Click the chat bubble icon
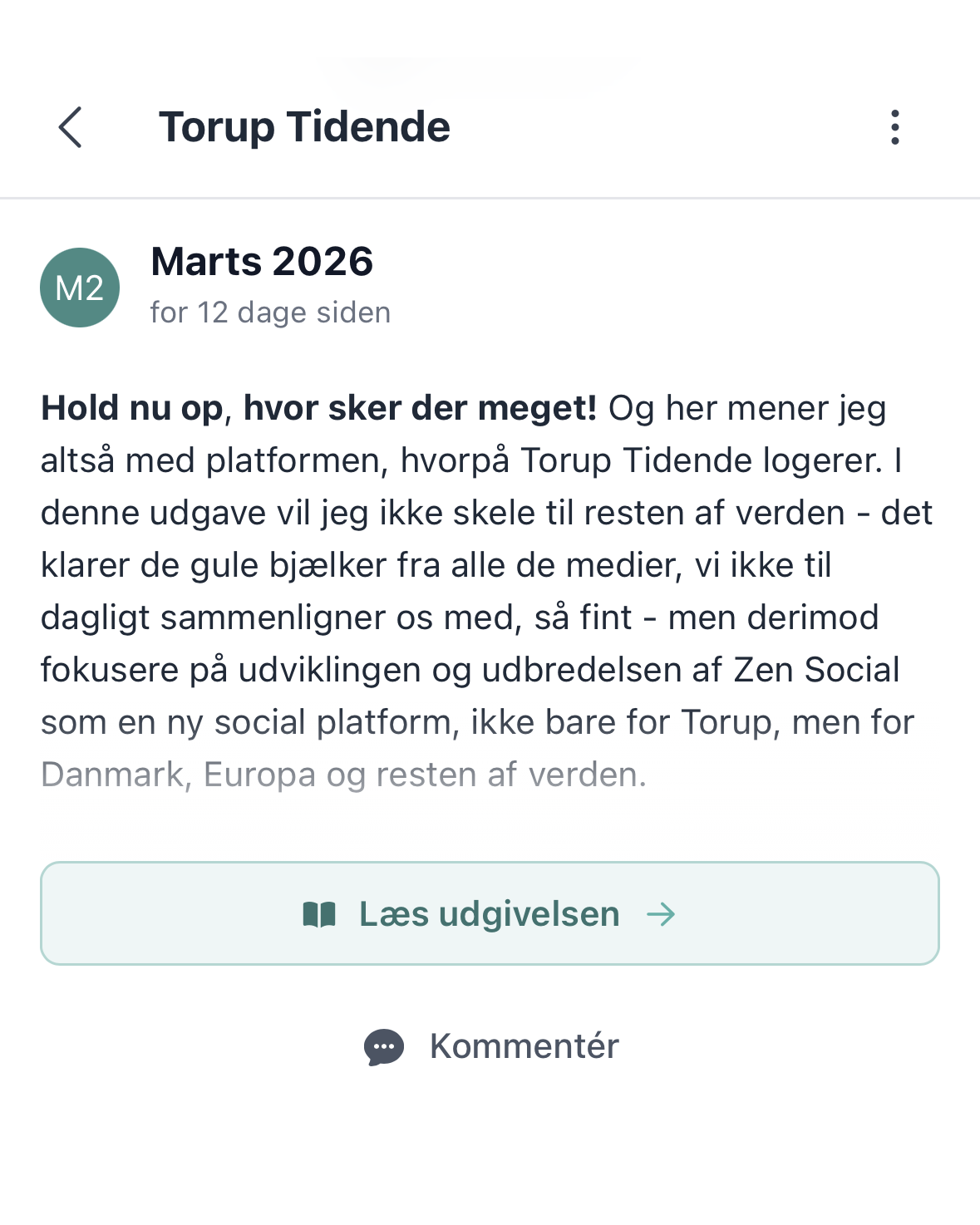Viewport: 980px width, 1225px height. [382, 1048]
